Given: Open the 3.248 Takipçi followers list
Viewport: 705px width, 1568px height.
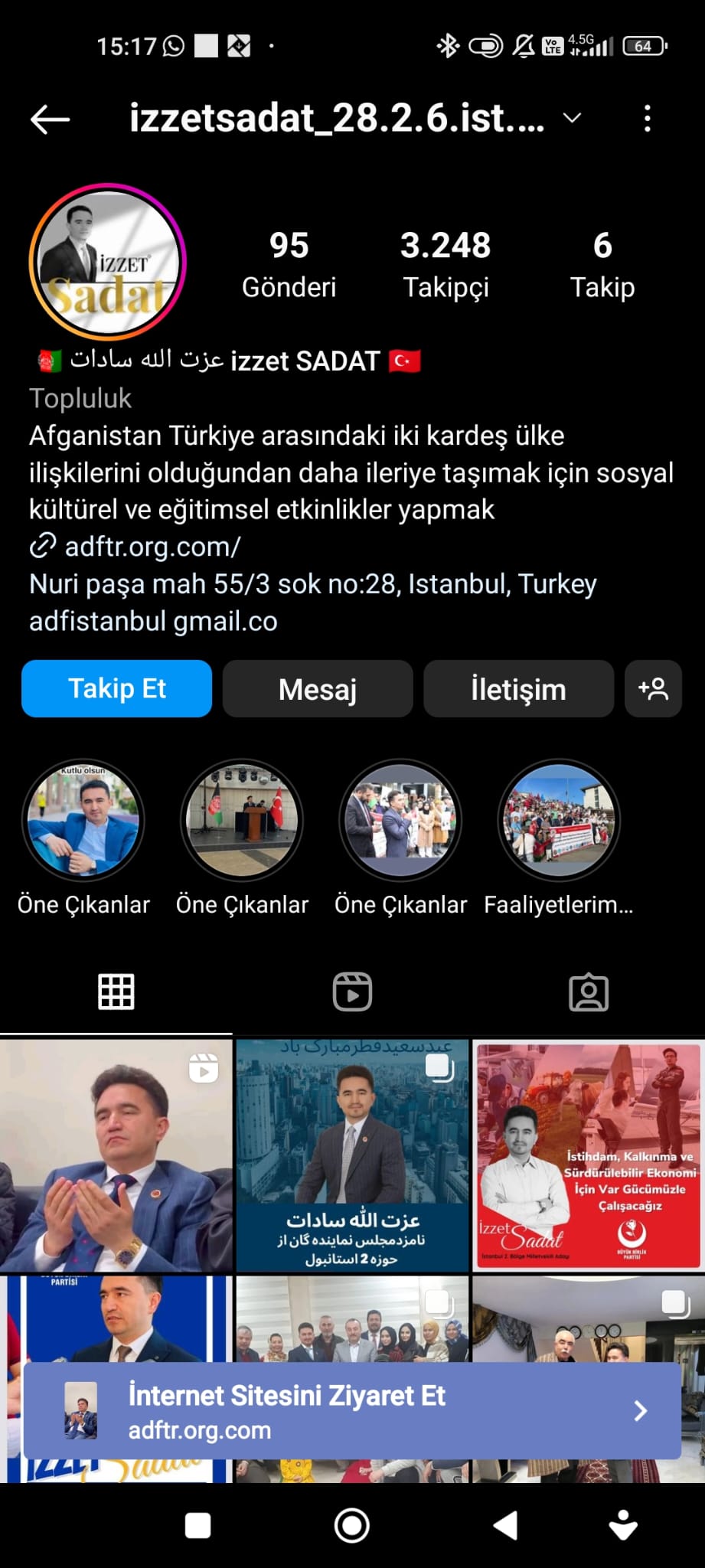Looking at the screenshot, I should point(446,264).
